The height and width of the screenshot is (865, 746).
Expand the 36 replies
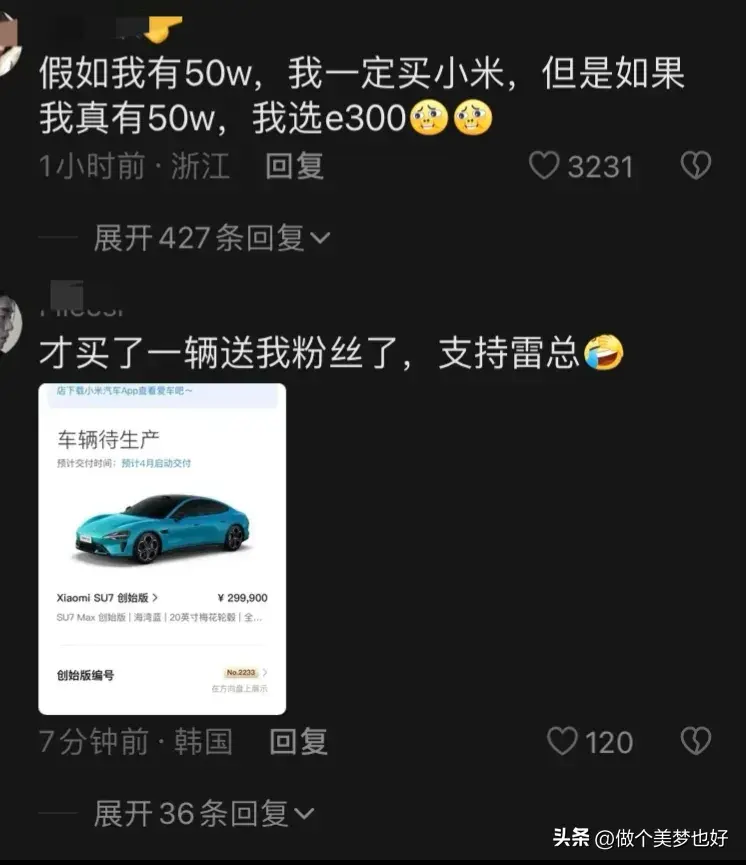[204, 813]
